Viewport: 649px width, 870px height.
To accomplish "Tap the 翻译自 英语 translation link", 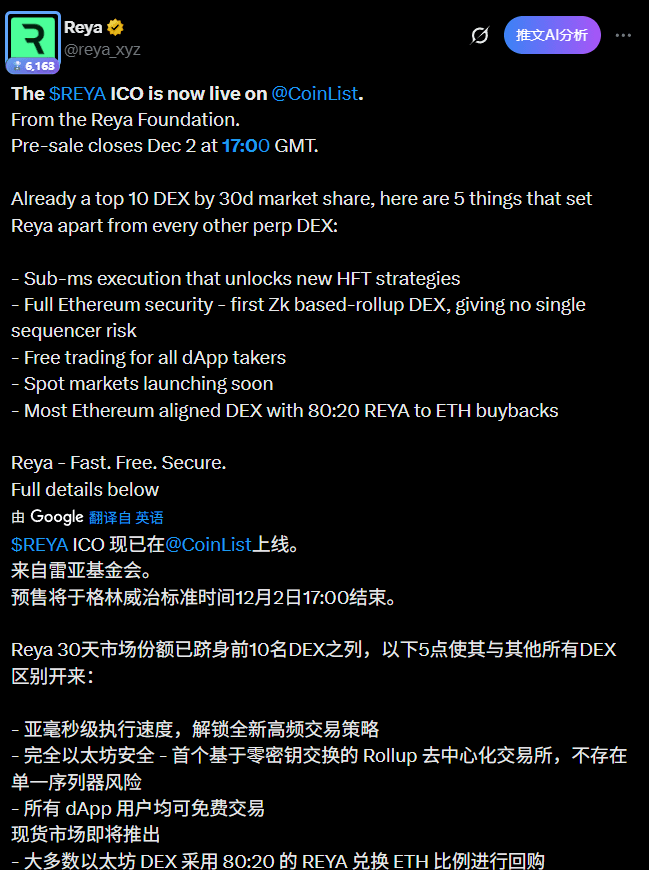I will pos(126,518).
